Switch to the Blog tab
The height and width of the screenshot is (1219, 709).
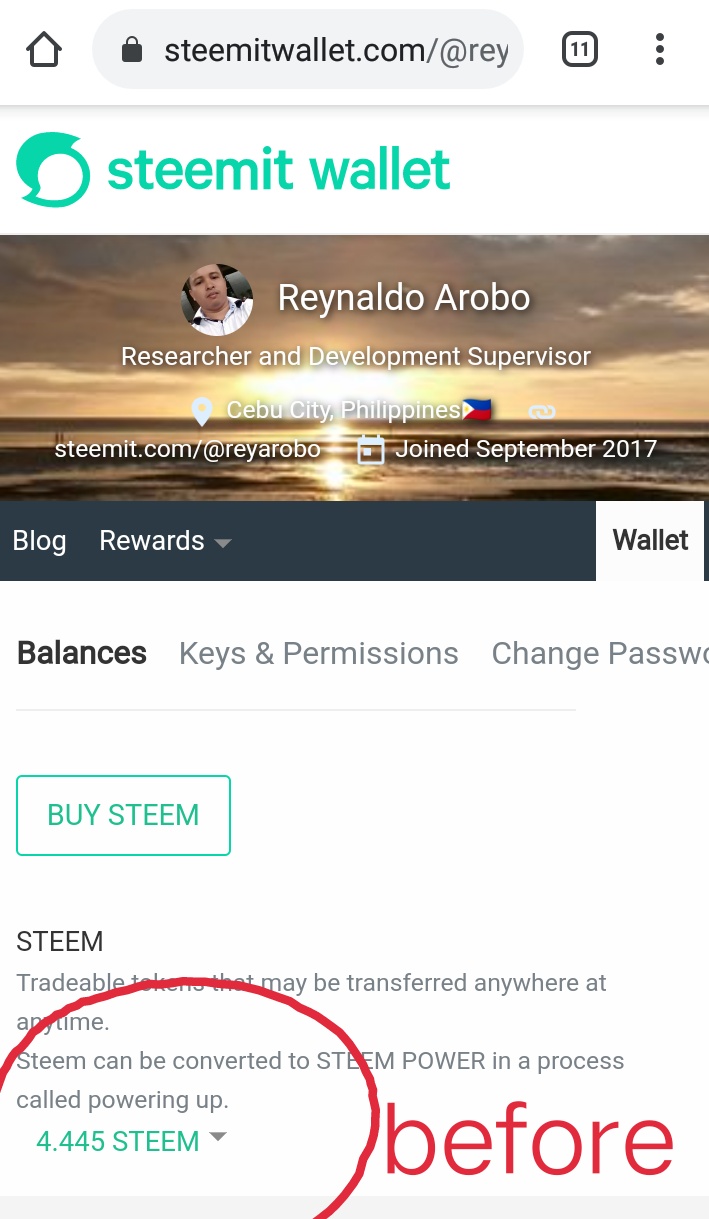click(x=39, y=541)
